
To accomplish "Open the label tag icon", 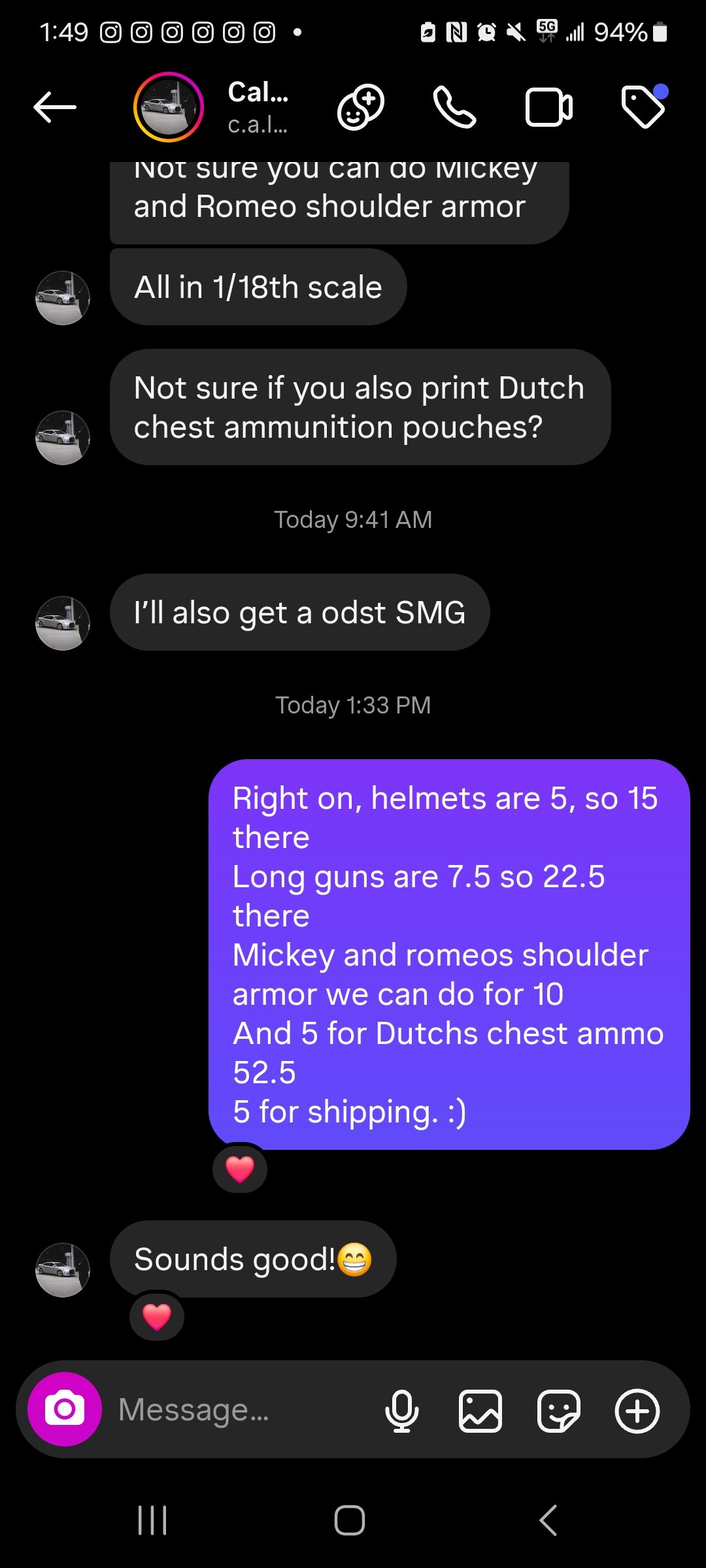I will [x=643, y=107].
